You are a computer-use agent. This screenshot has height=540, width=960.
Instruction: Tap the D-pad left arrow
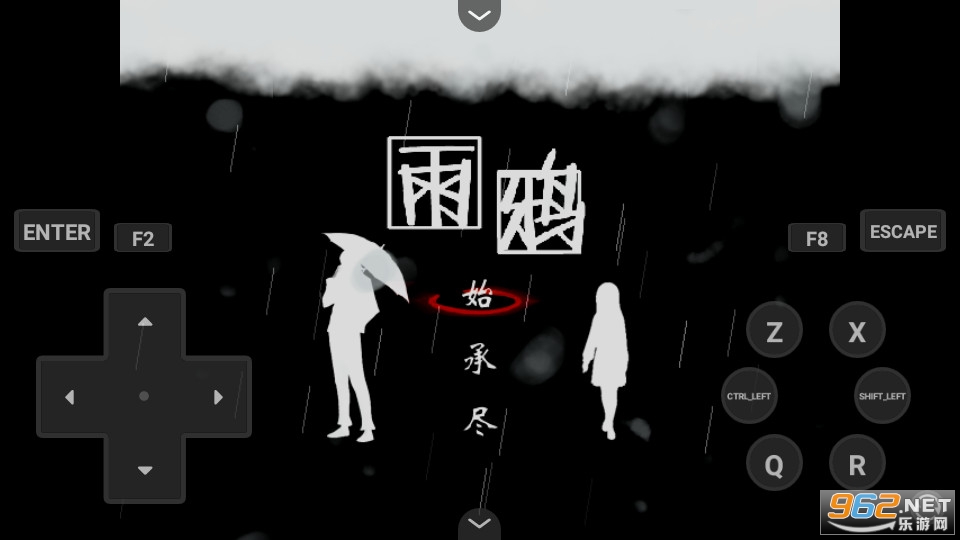click(69, 397)
